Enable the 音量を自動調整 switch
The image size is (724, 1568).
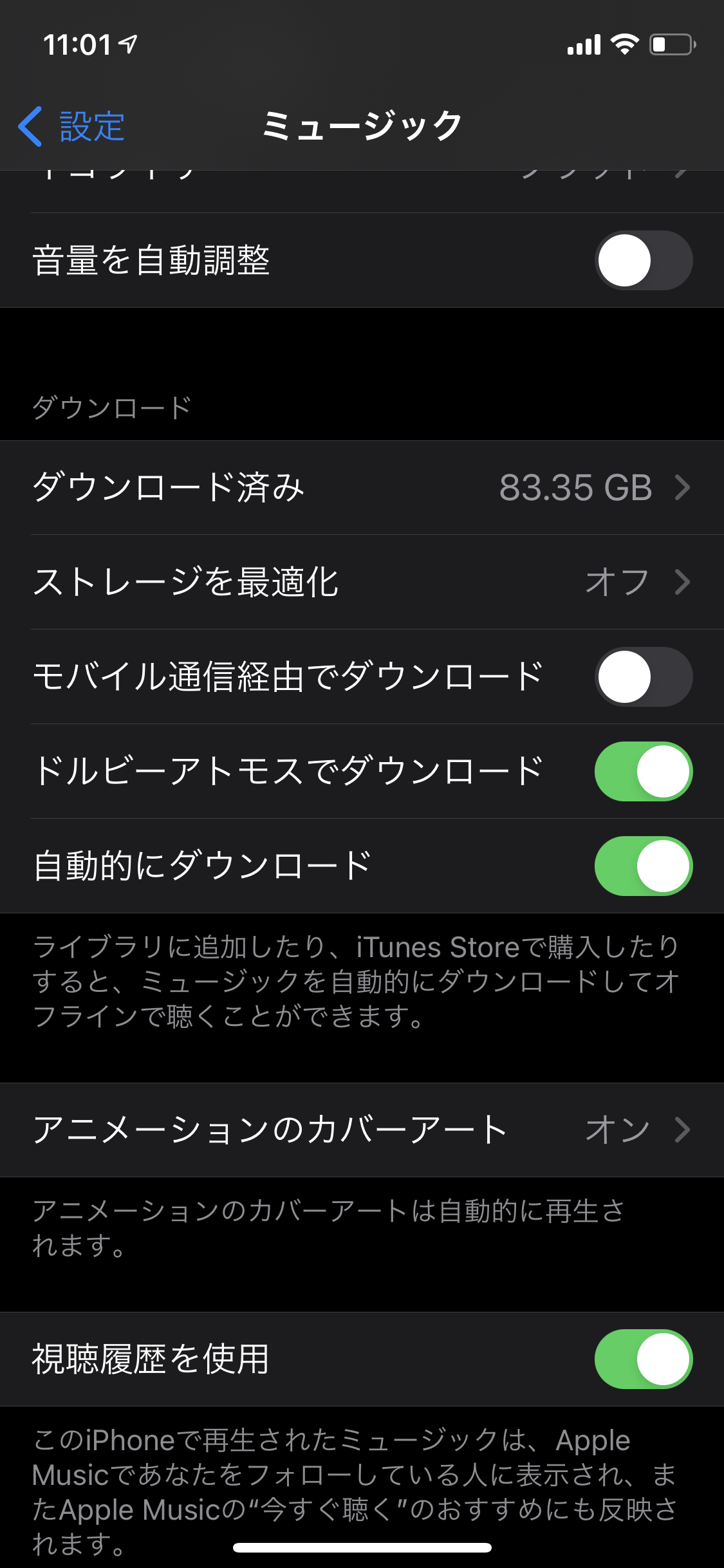(643, 260)
